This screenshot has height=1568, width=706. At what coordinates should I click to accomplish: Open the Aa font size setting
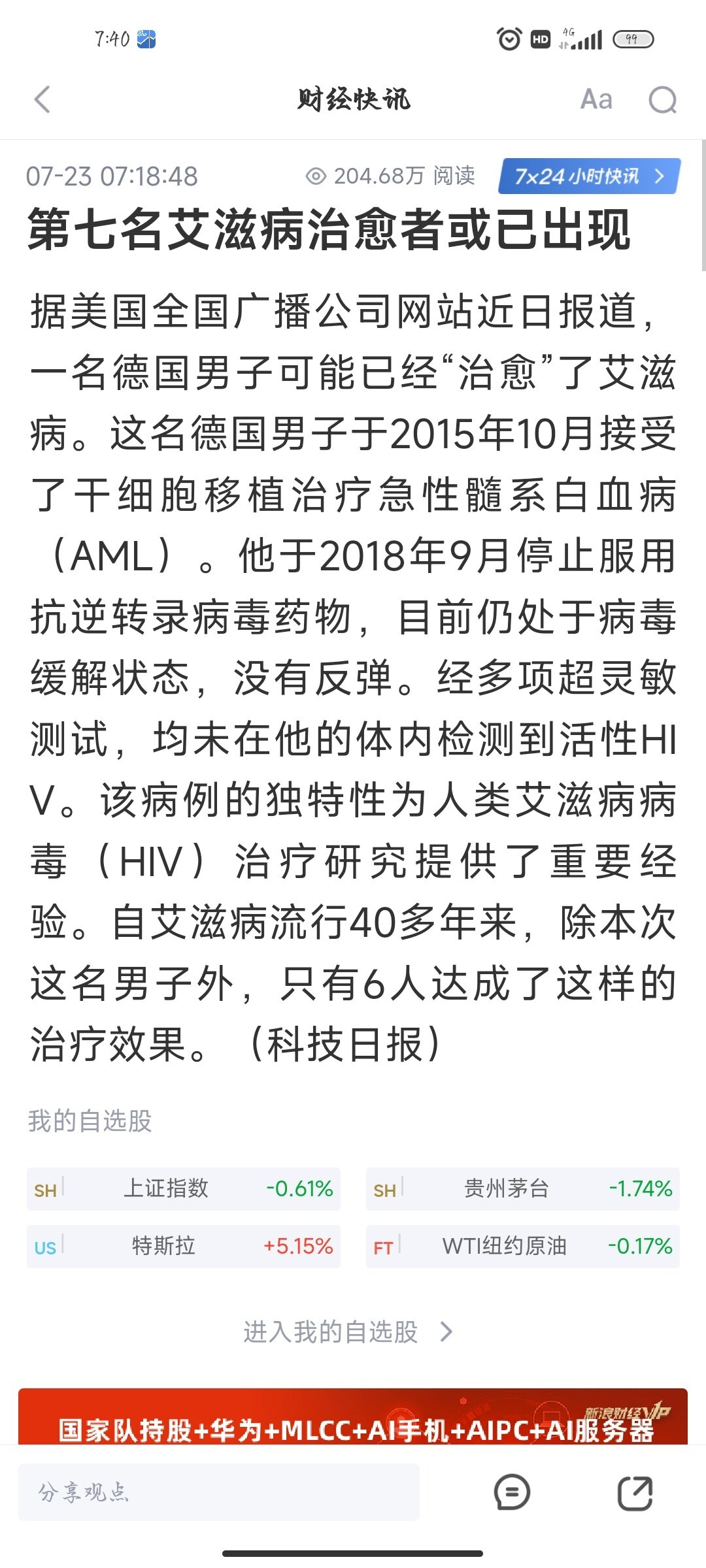(596, 100)
